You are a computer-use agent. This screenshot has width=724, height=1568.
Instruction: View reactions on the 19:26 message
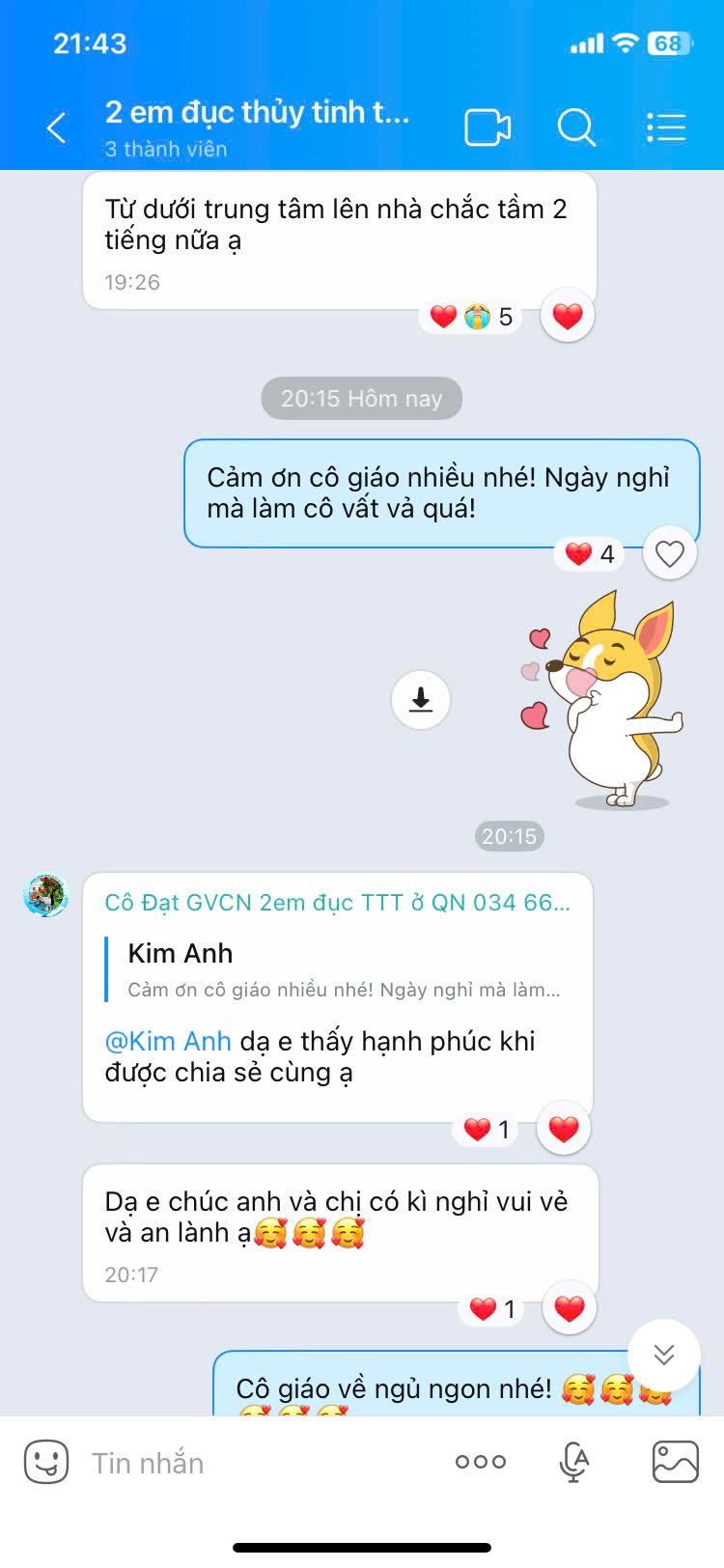coord(472,317)
